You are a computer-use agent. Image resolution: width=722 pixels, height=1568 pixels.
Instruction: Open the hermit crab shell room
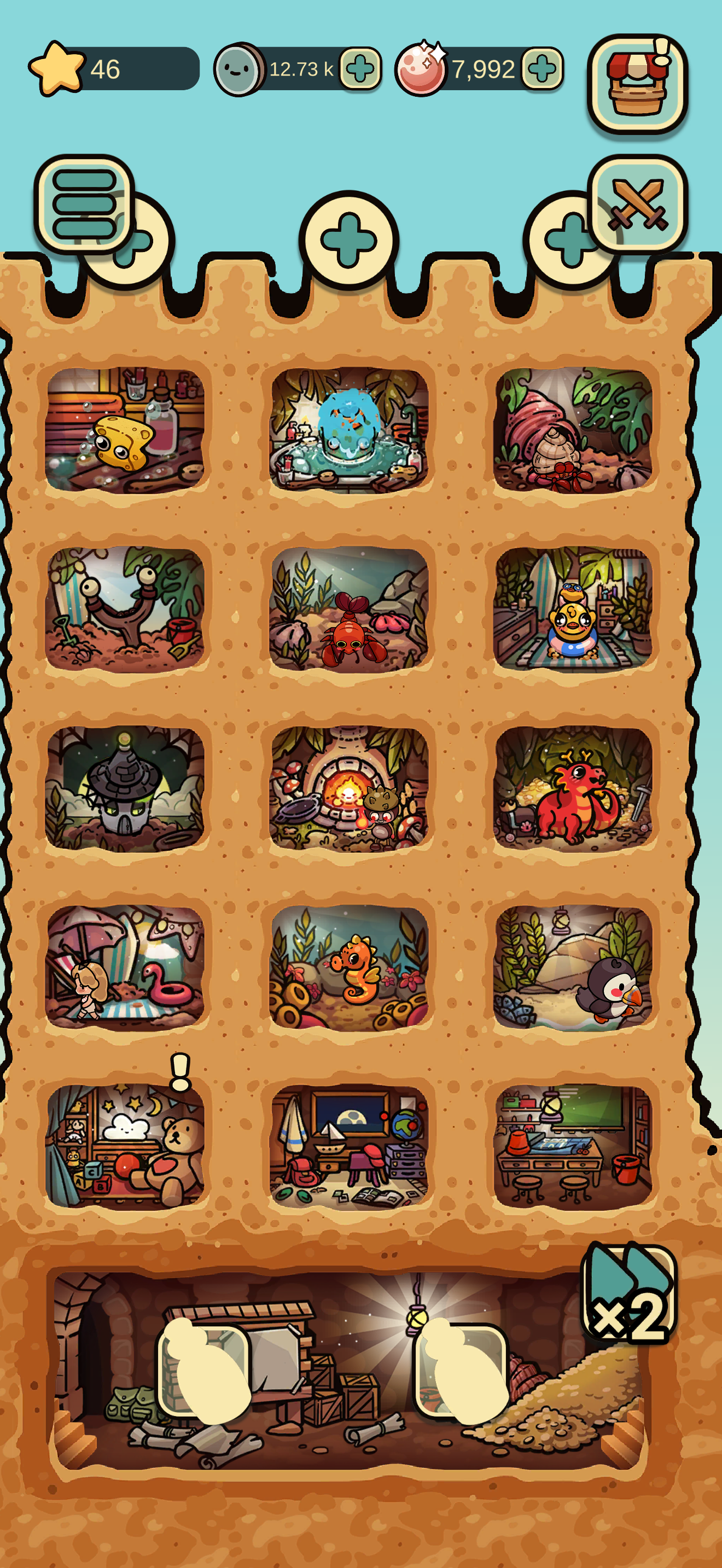[572, 430]
